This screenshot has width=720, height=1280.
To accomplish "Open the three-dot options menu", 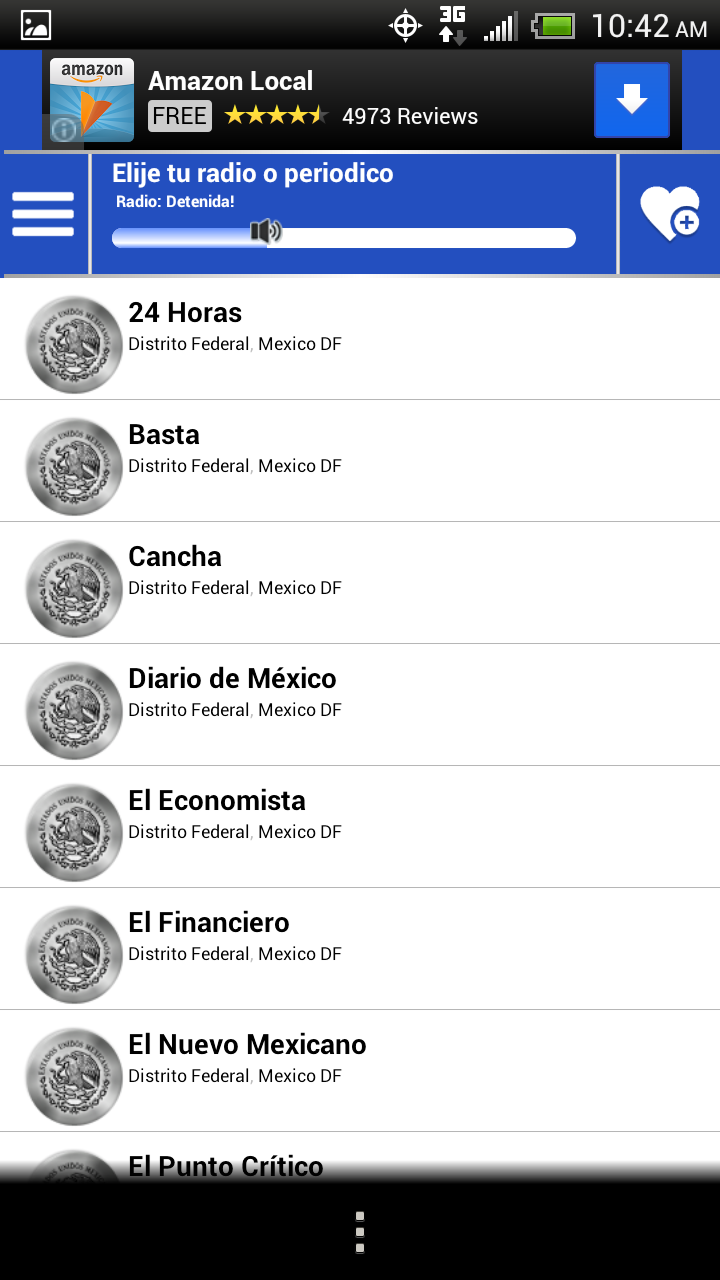I will 360,1232.
